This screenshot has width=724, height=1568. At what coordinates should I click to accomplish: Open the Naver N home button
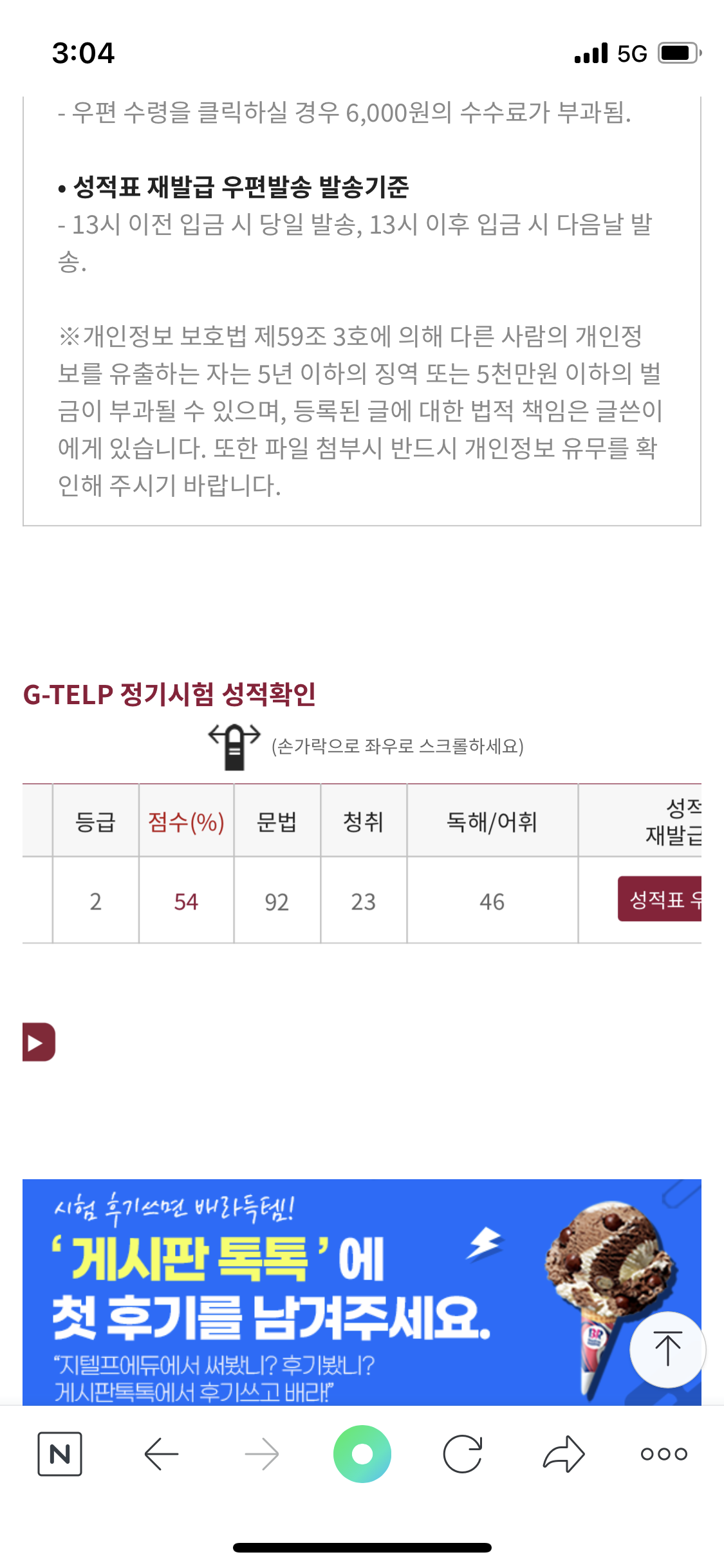pyautogui.click(x=60, y=1454)
